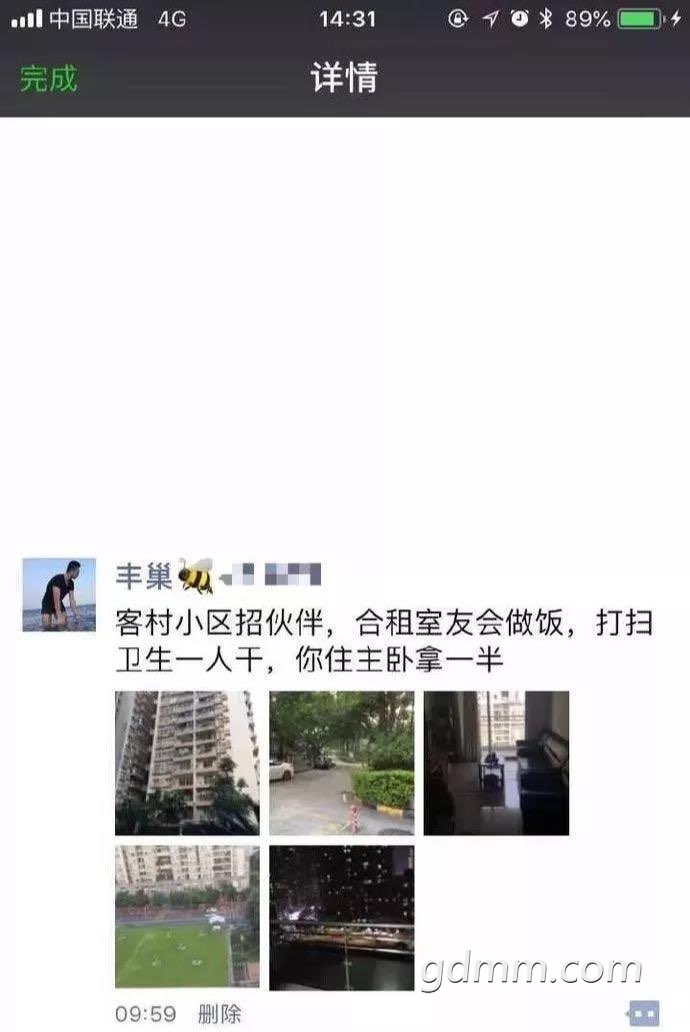Image resolution: width=690 pixels, height=1032 pixels.
Task: View the apartment tower photo
Action: [187, 762]
